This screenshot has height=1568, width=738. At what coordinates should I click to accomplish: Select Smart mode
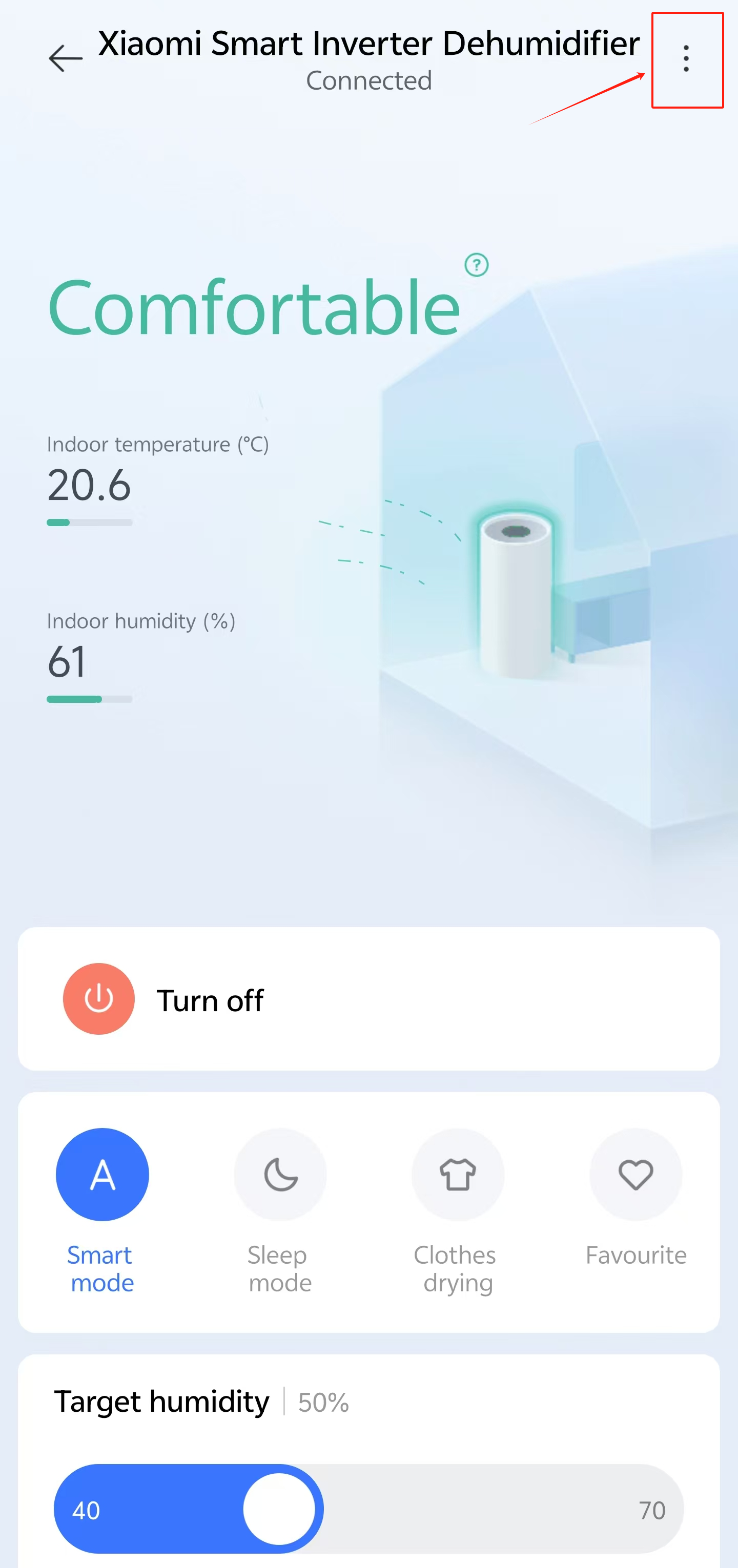[x=102, y=1175]
